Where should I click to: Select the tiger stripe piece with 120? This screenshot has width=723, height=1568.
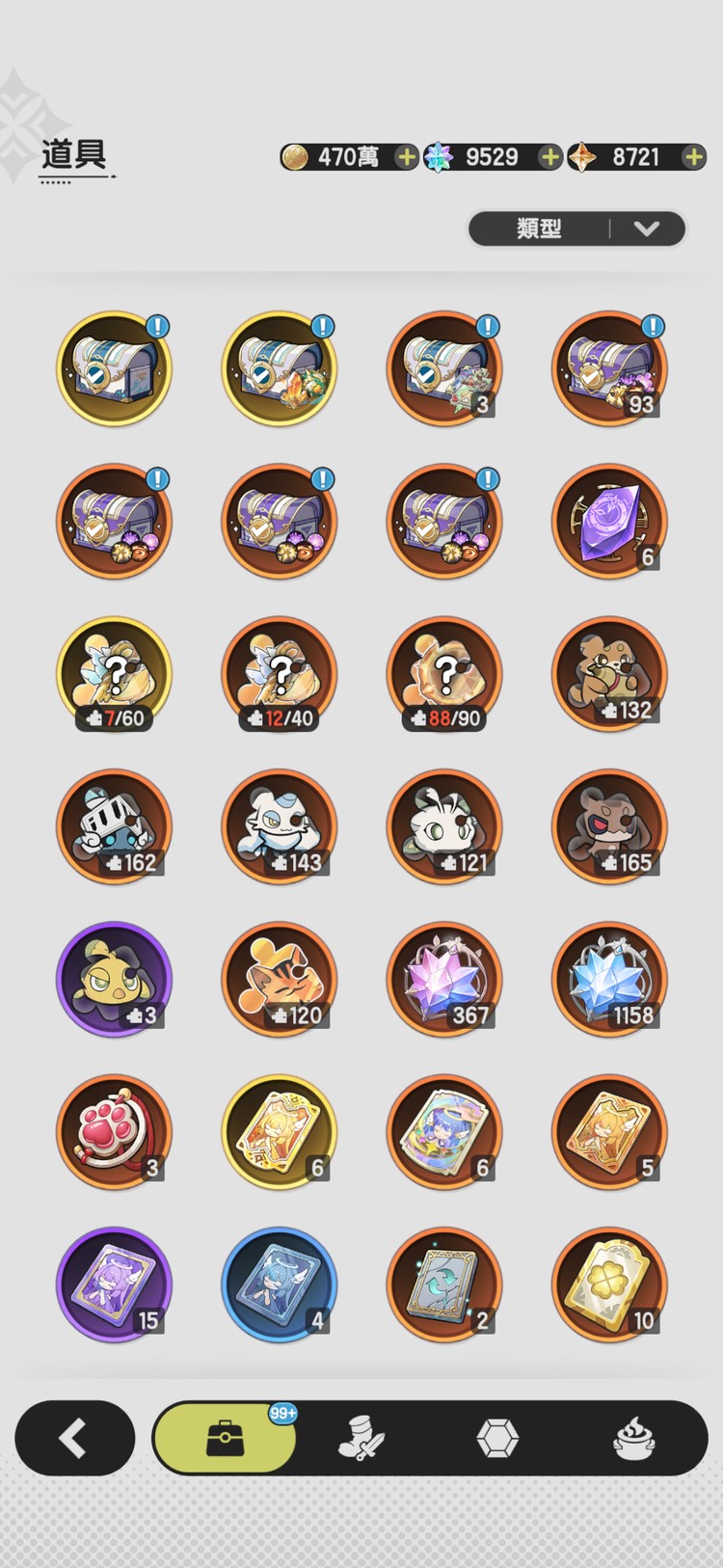pos(280,980)
